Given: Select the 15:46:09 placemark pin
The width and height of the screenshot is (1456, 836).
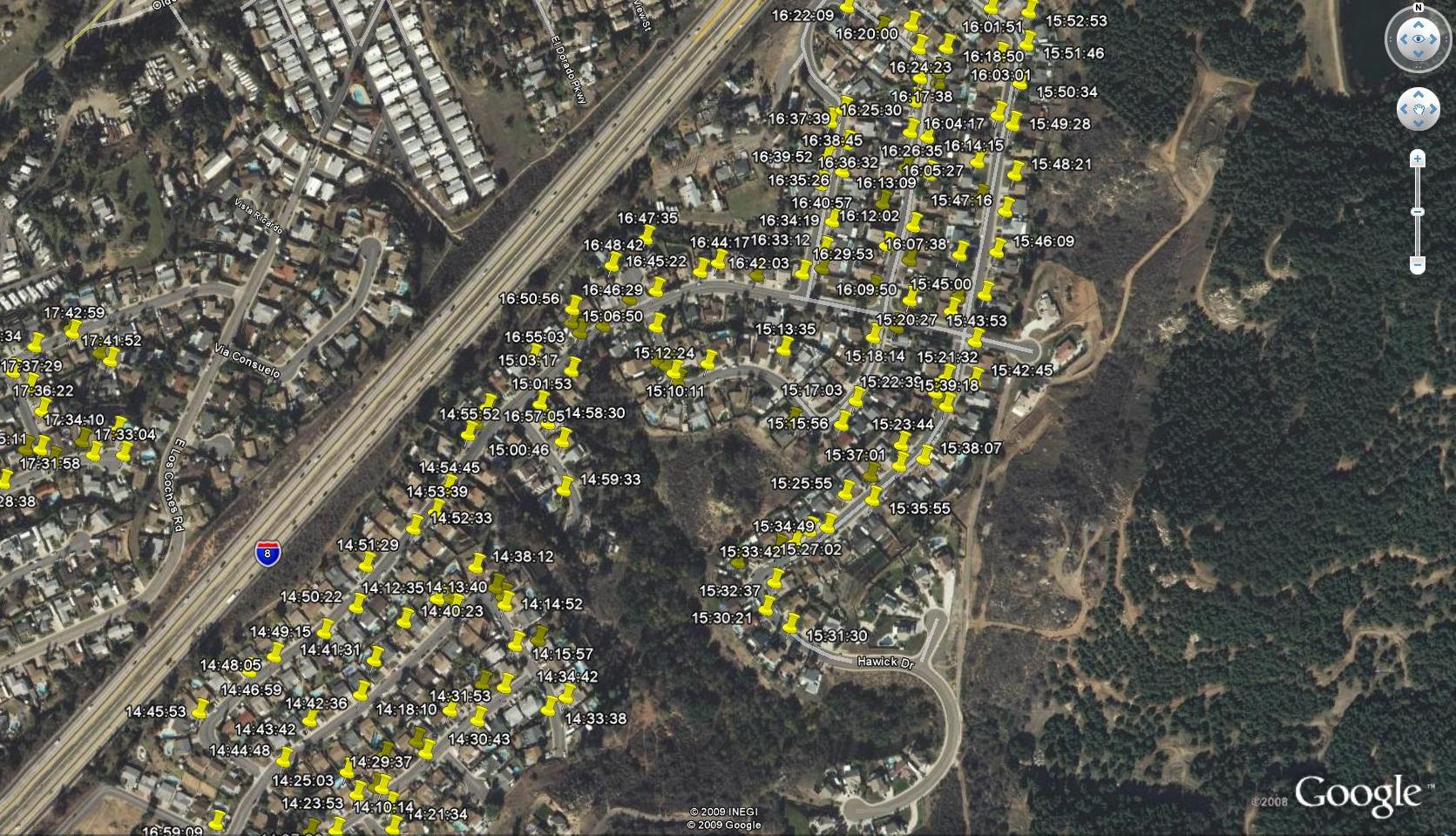Looking at the screenshot, I should (x=998, y=249).
